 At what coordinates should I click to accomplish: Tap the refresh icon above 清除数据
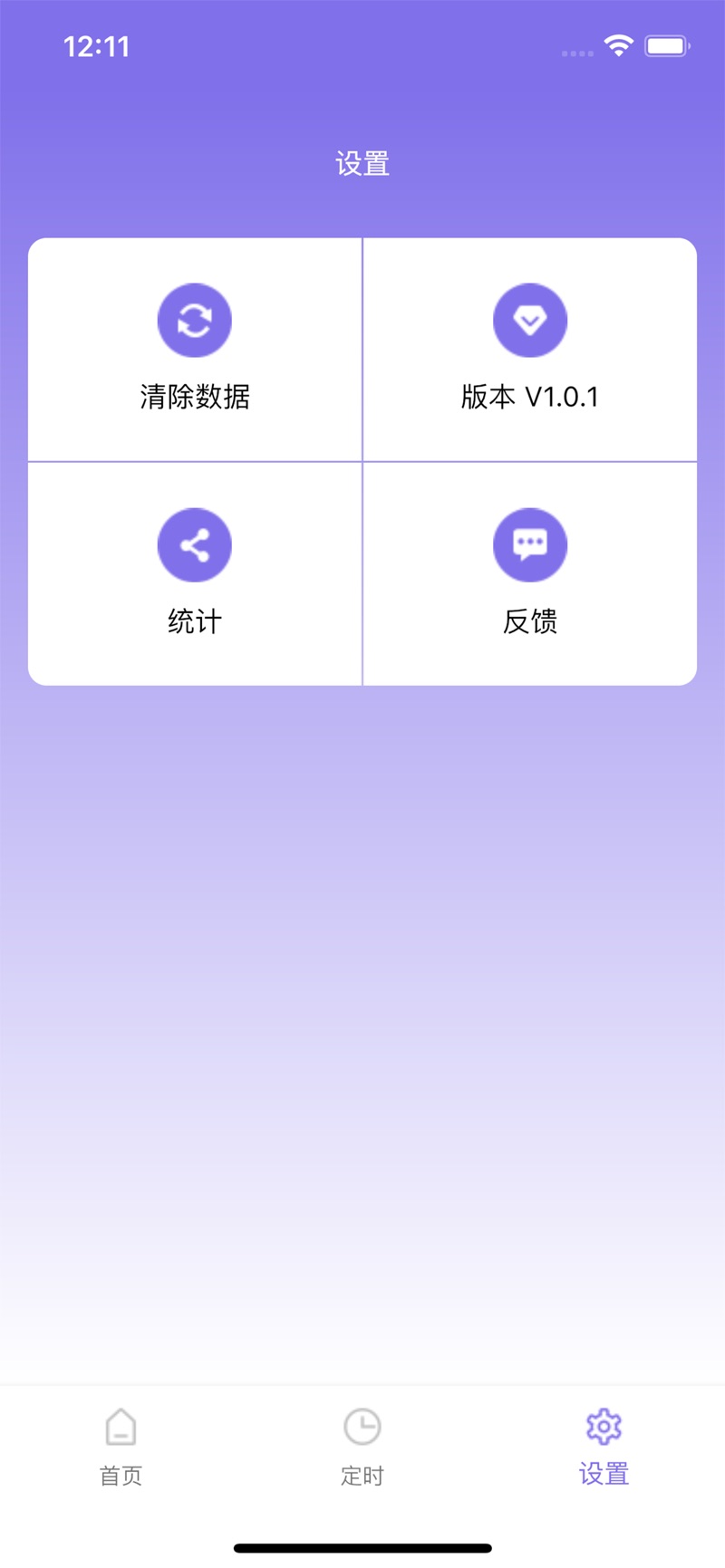194,320
